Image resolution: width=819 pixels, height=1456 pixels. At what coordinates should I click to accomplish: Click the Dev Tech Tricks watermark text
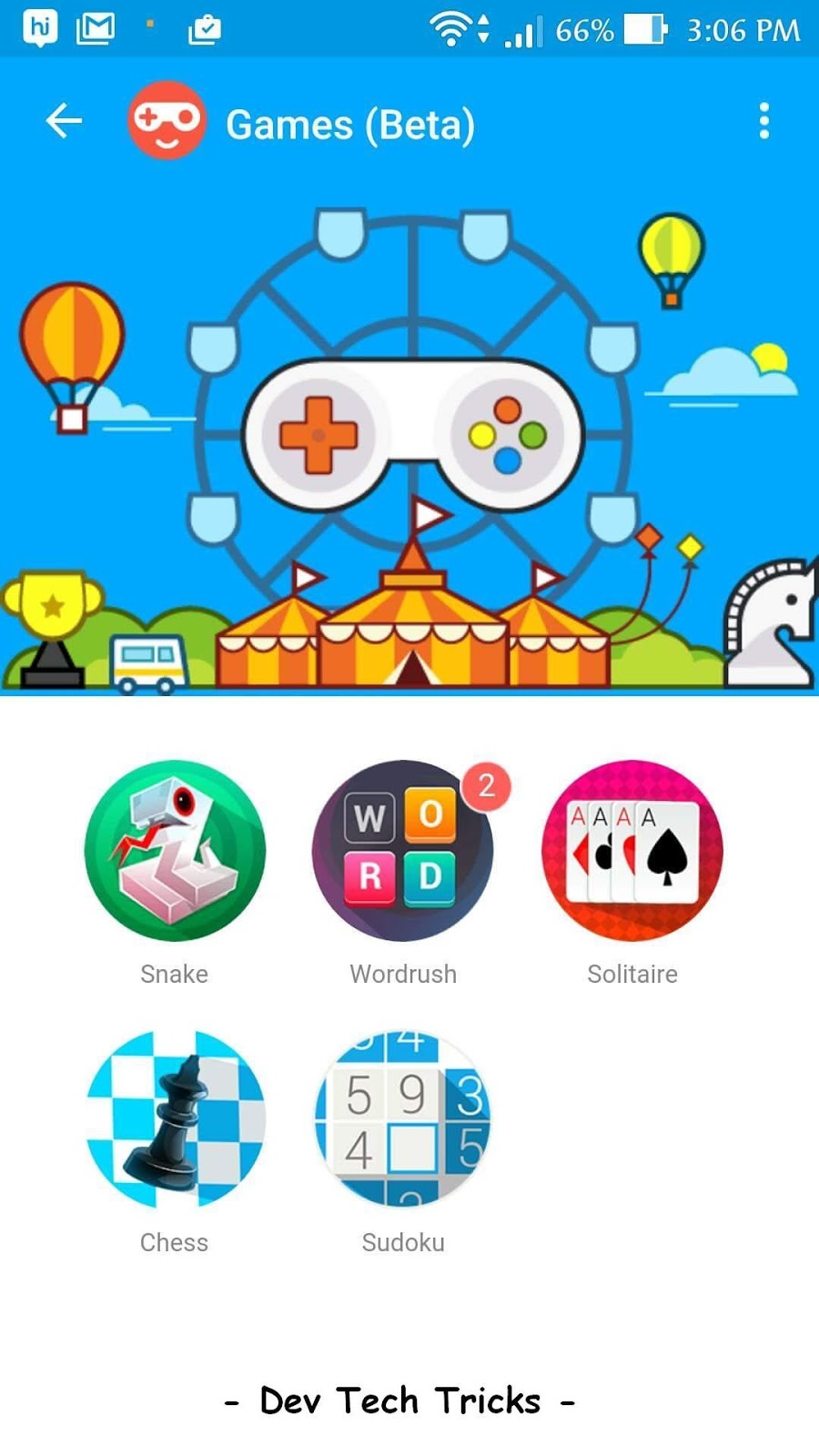[401, 1400]
